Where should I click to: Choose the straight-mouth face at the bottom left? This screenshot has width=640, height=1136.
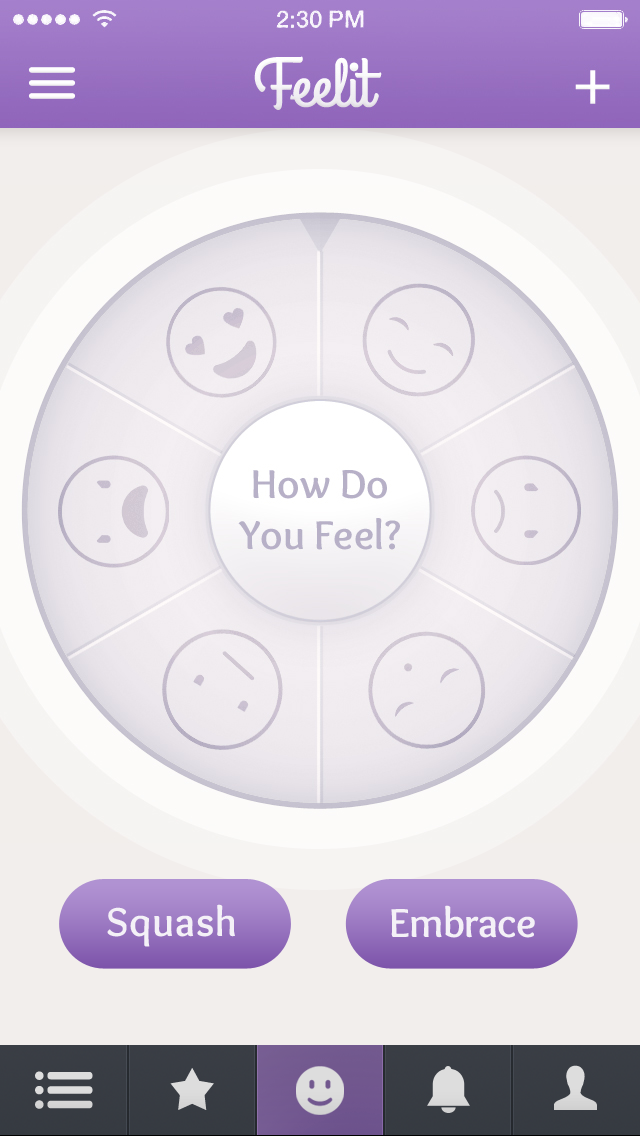[x=222, y=689]
